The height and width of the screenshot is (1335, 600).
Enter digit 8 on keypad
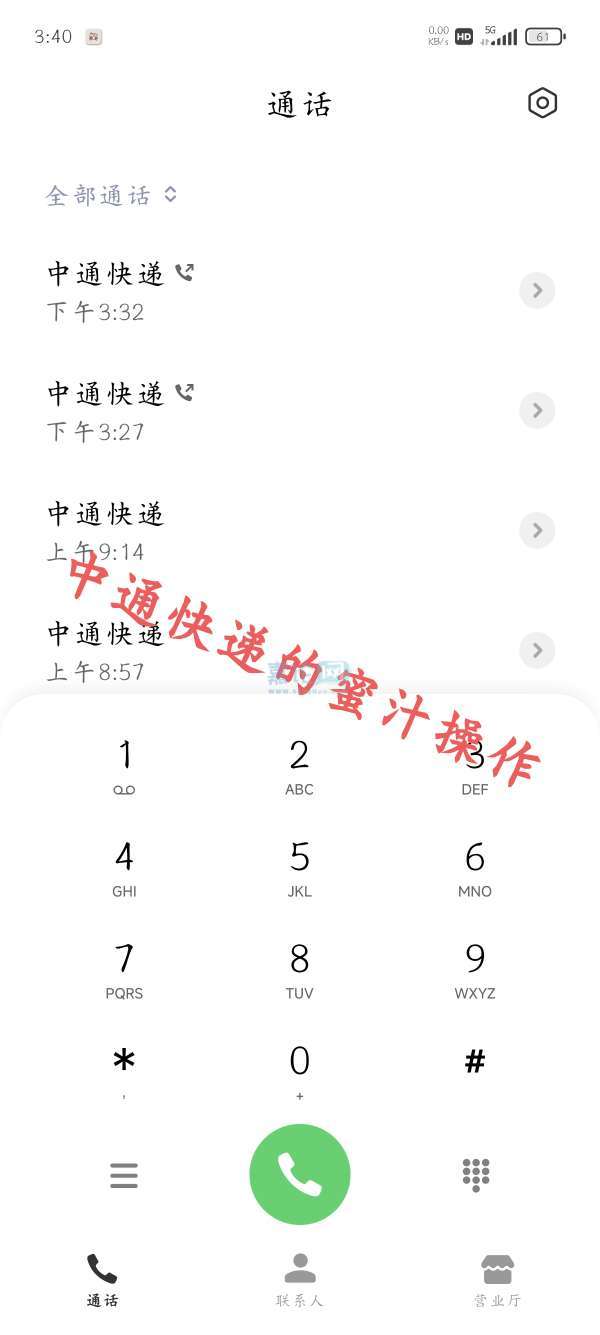point(299,970)
